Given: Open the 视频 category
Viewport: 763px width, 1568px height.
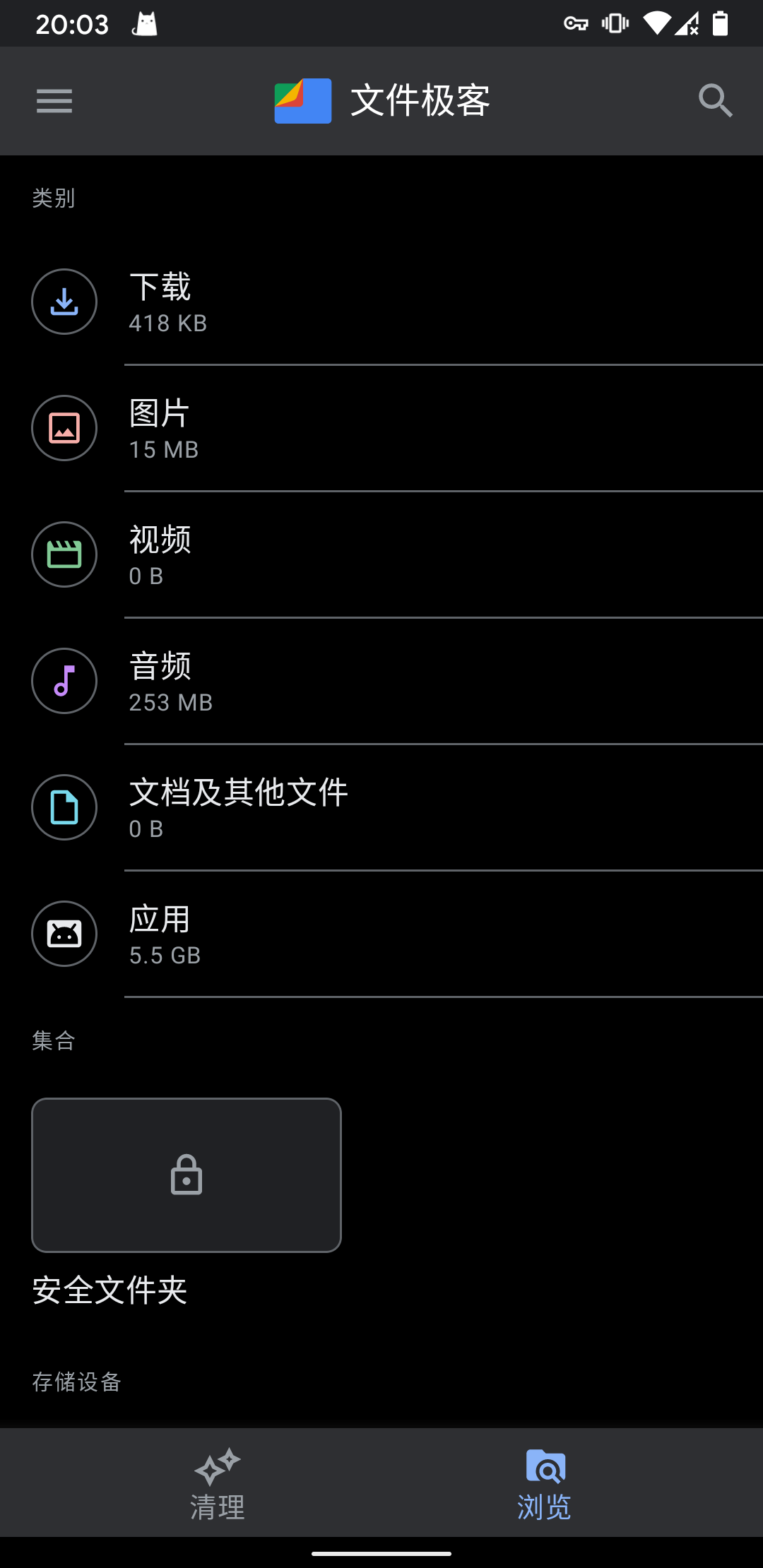Looking at the screenshot, I should (x=381, y=555).
